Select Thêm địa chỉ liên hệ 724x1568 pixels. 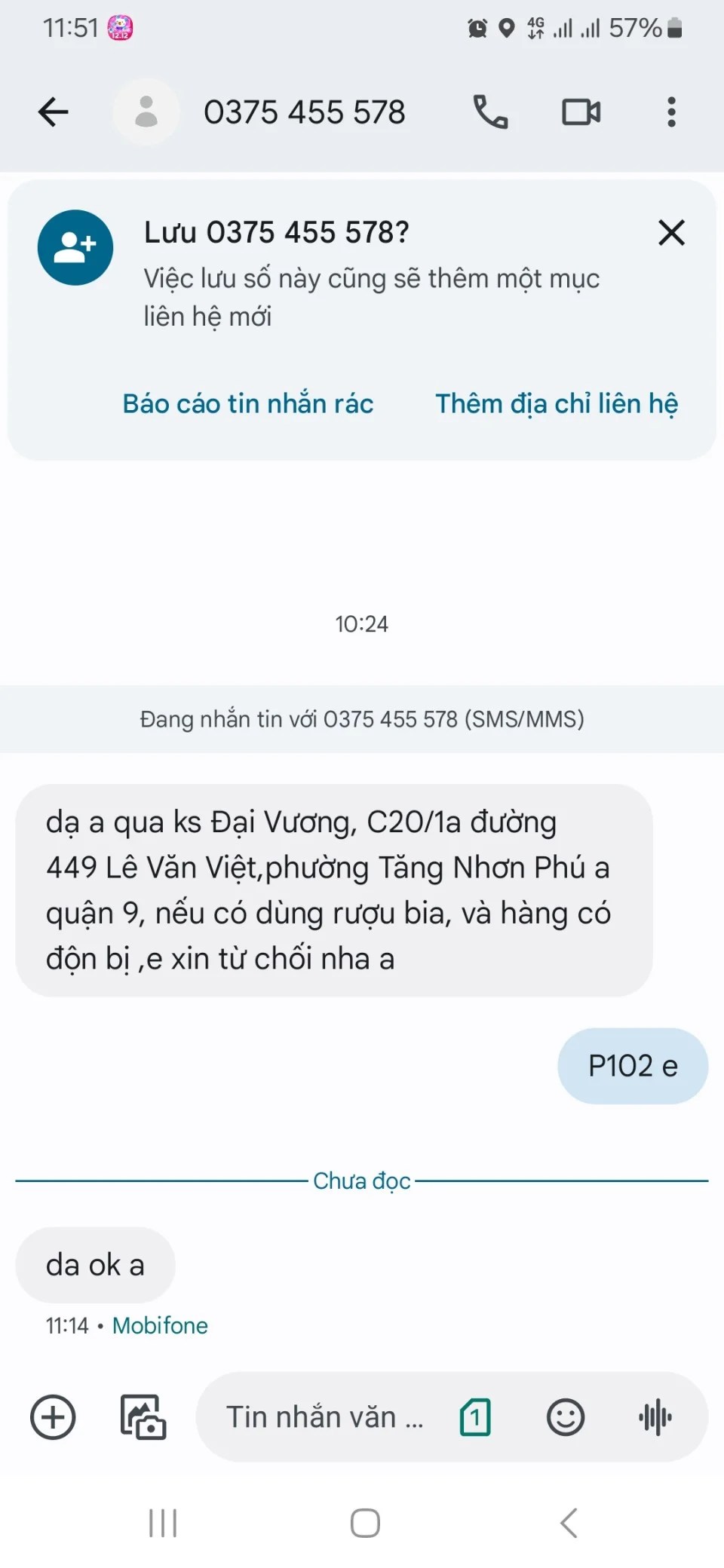tap(557, 403)
